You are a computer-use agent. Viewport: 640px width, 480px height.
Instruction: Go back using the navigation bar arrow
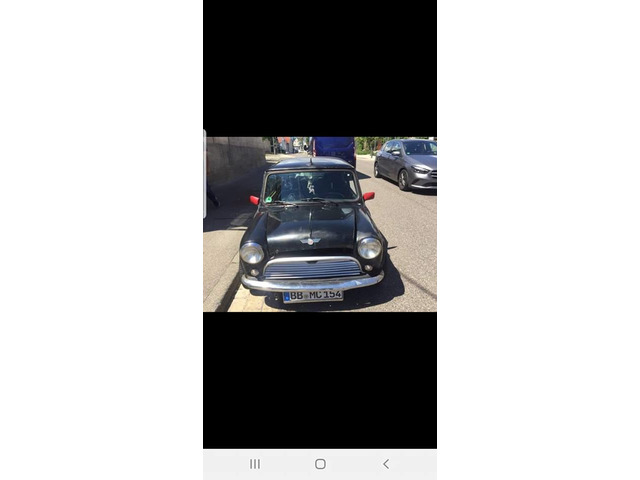(x=386, y=464)
